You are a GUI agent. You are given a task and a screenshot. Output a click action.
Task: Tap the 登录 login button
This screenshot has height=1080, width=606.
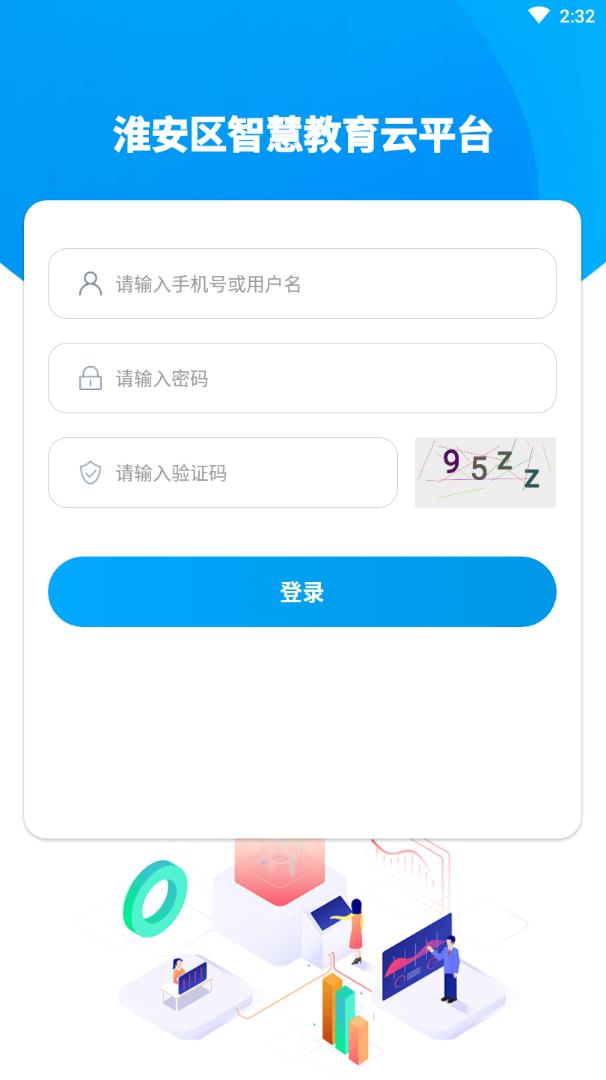(302, 592)
